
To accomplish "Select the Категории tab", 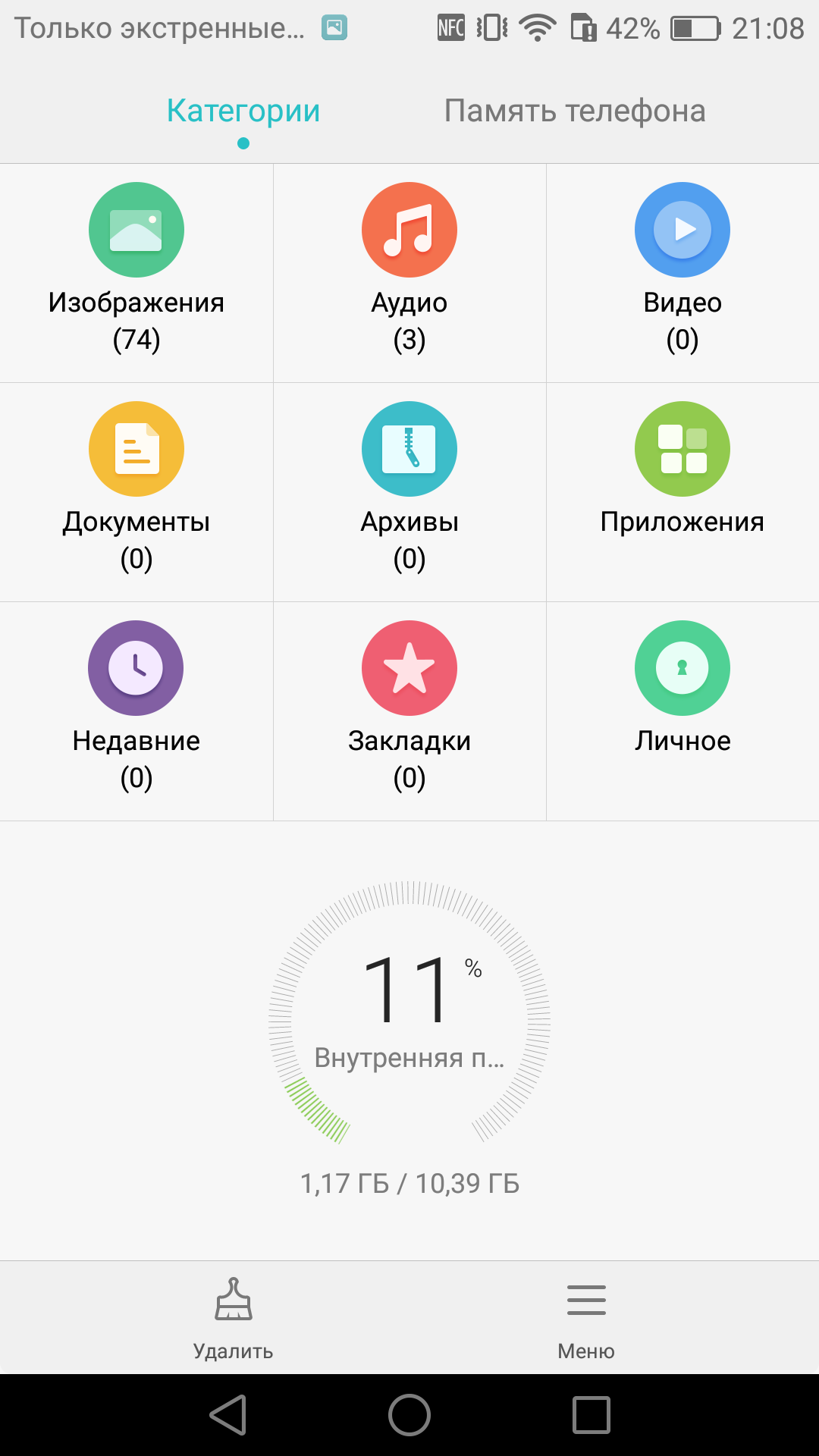I will [x=243, y=111].
